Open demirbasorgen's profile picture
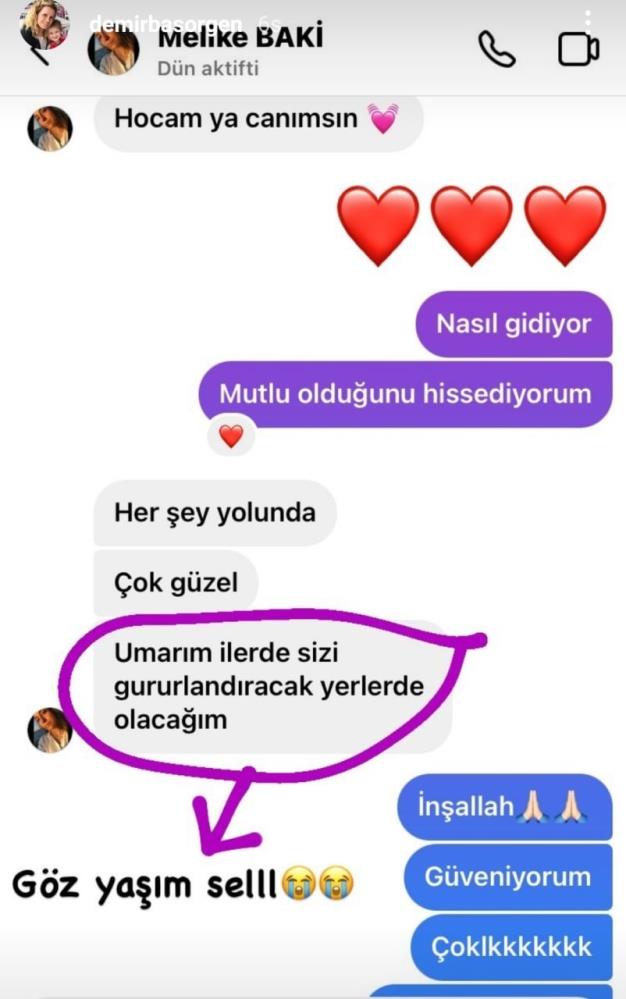The image size is (626, 999). point(44,23)
